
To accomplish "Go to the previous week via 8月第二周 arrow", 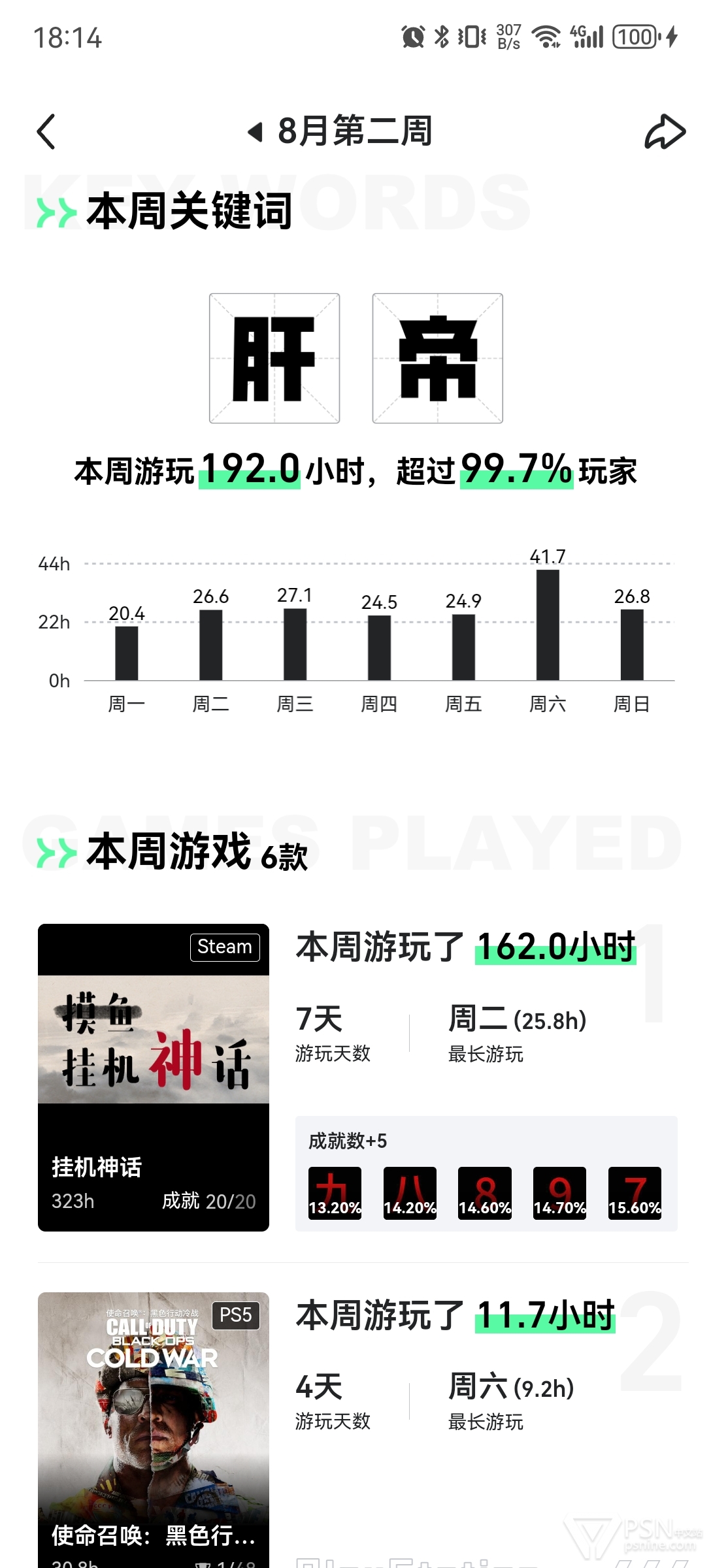I will [256, 133].
